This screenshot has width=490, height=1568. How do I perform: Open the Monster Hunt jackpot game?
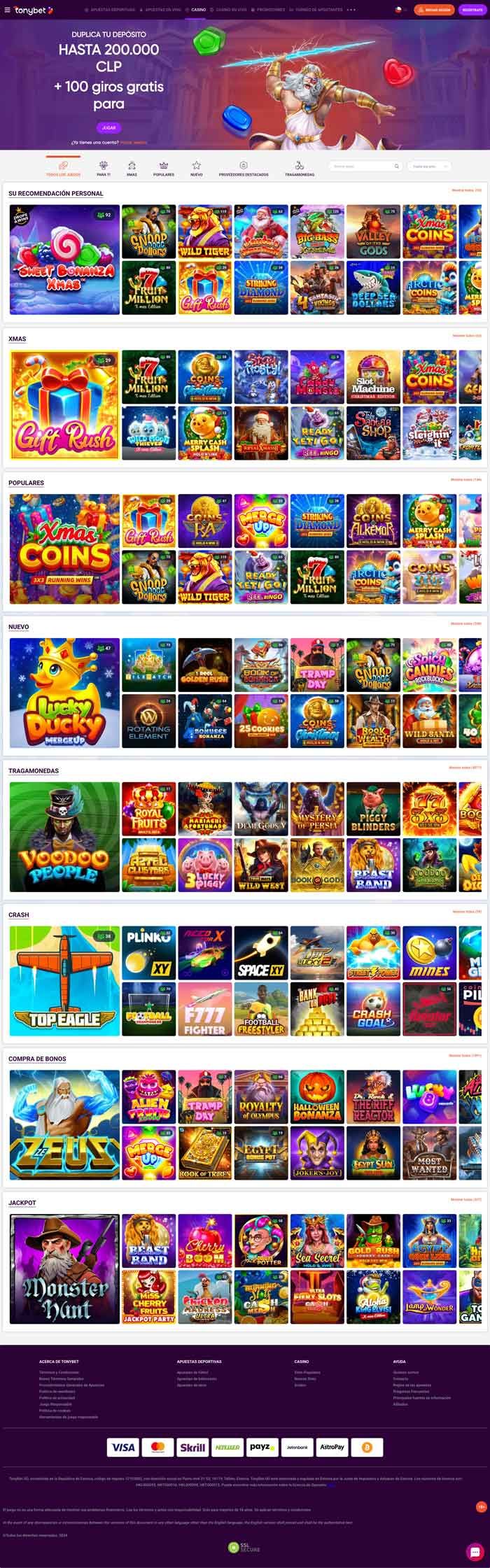(64, 1269)
